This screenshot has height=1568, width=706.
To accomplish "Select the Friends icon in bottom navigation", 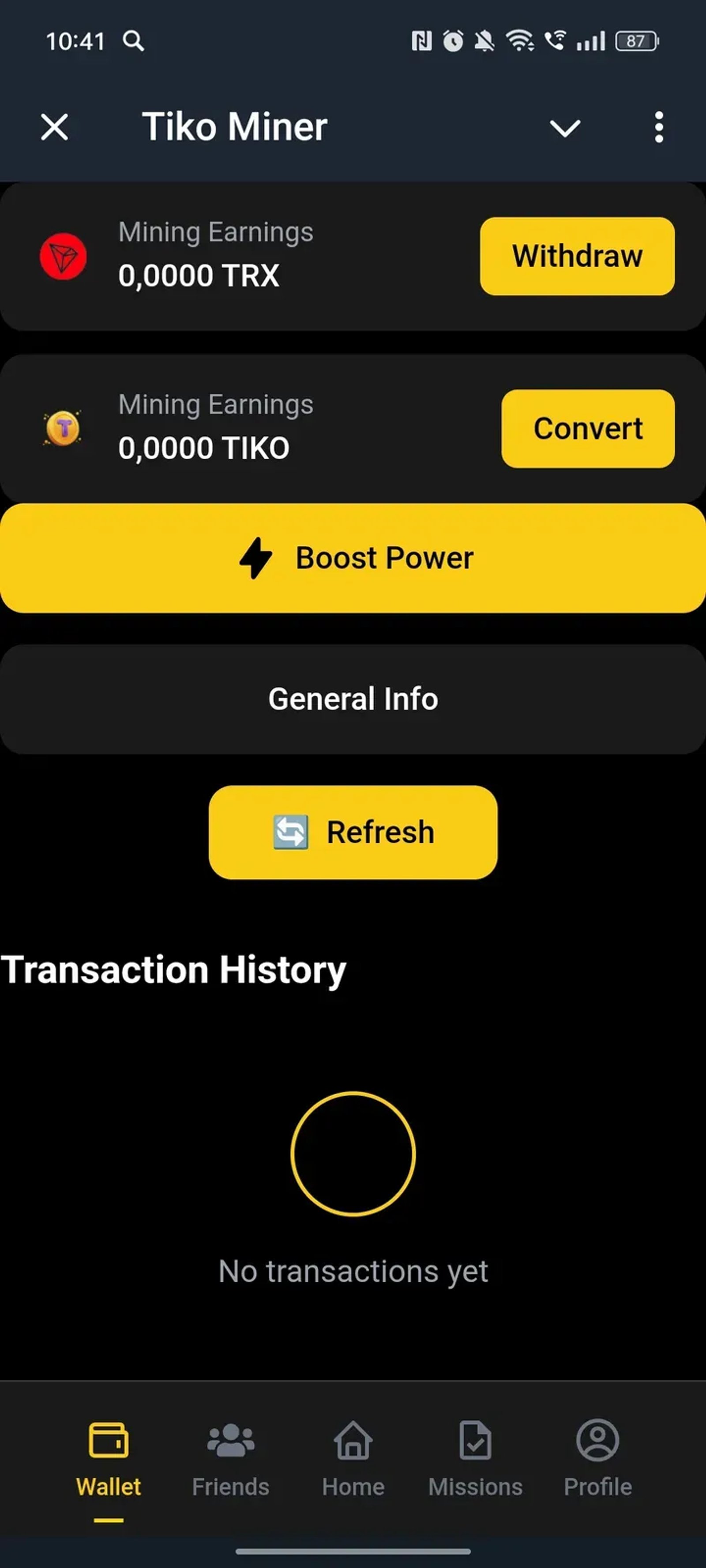I will 229,1440.
